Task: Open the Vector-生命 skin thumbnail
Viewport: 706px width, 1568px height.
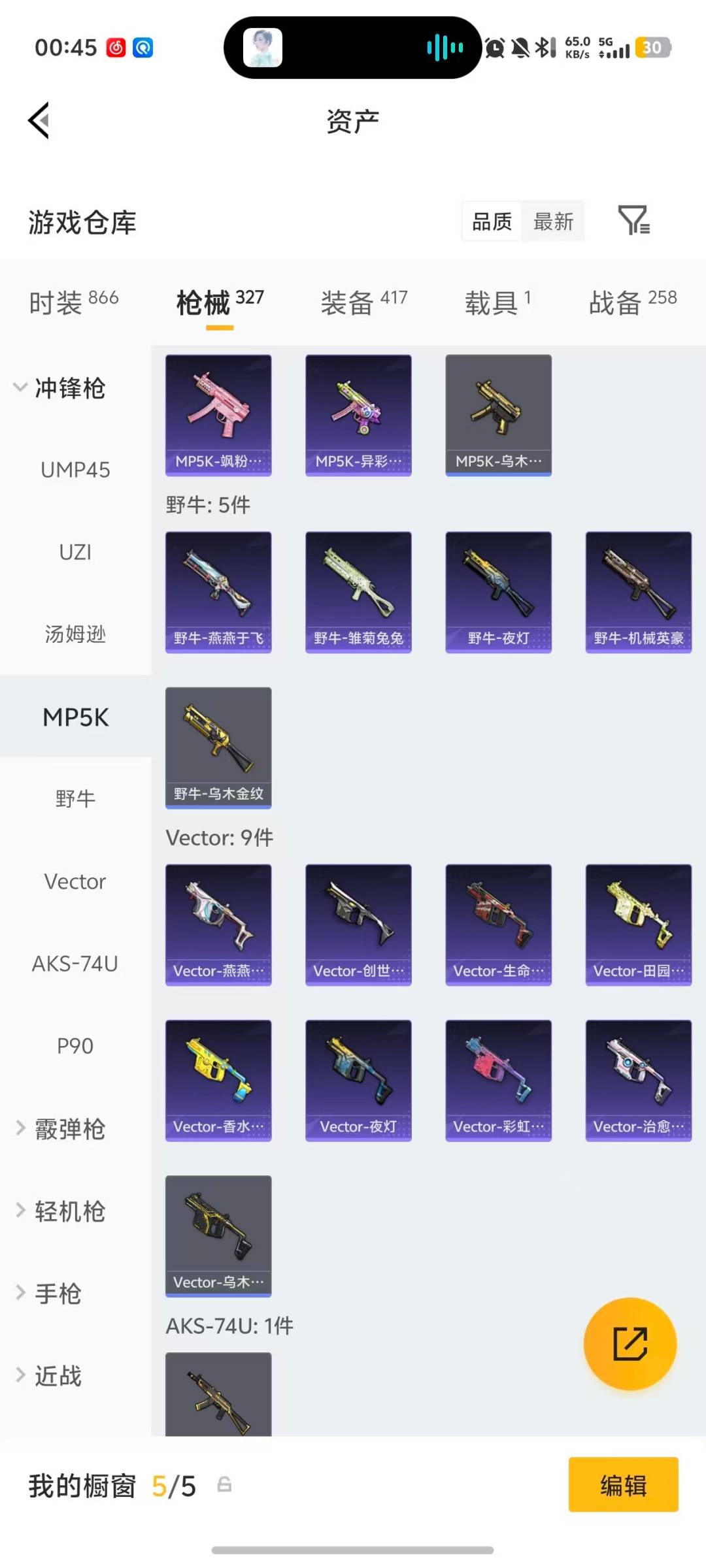Action: pyautogui.click(x=498, y=924)
